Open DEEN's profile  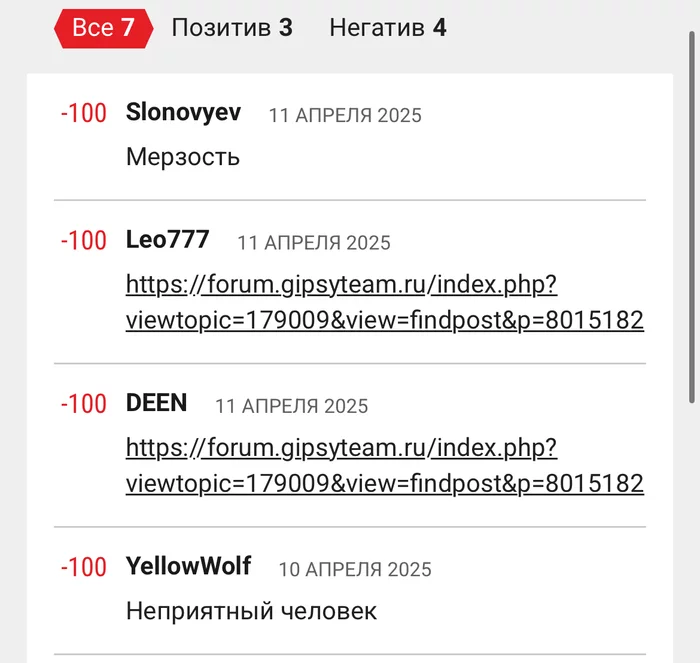tap(156, 404)
